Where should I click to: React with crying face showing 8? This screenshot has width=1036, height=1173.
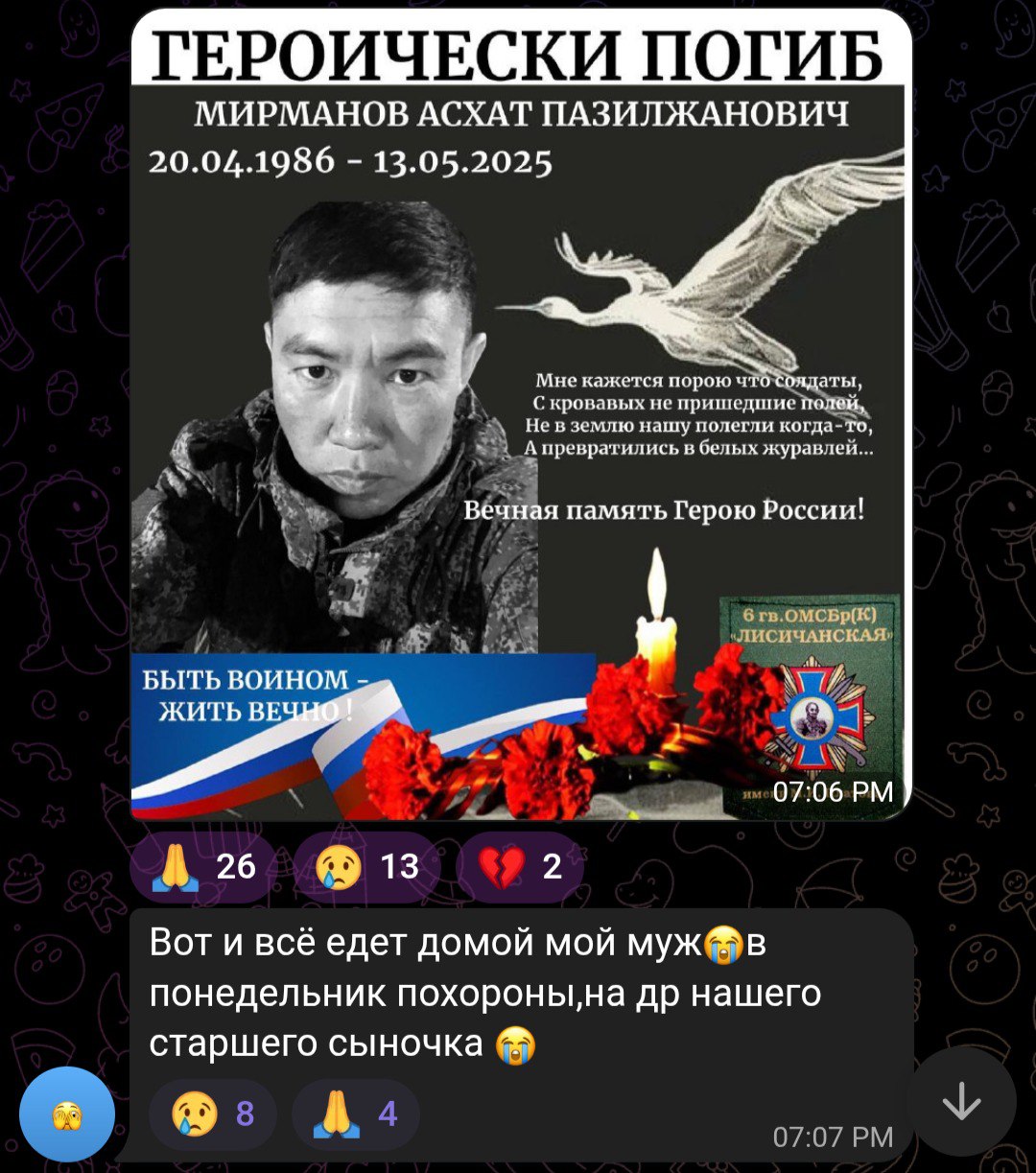point(213,1114)
